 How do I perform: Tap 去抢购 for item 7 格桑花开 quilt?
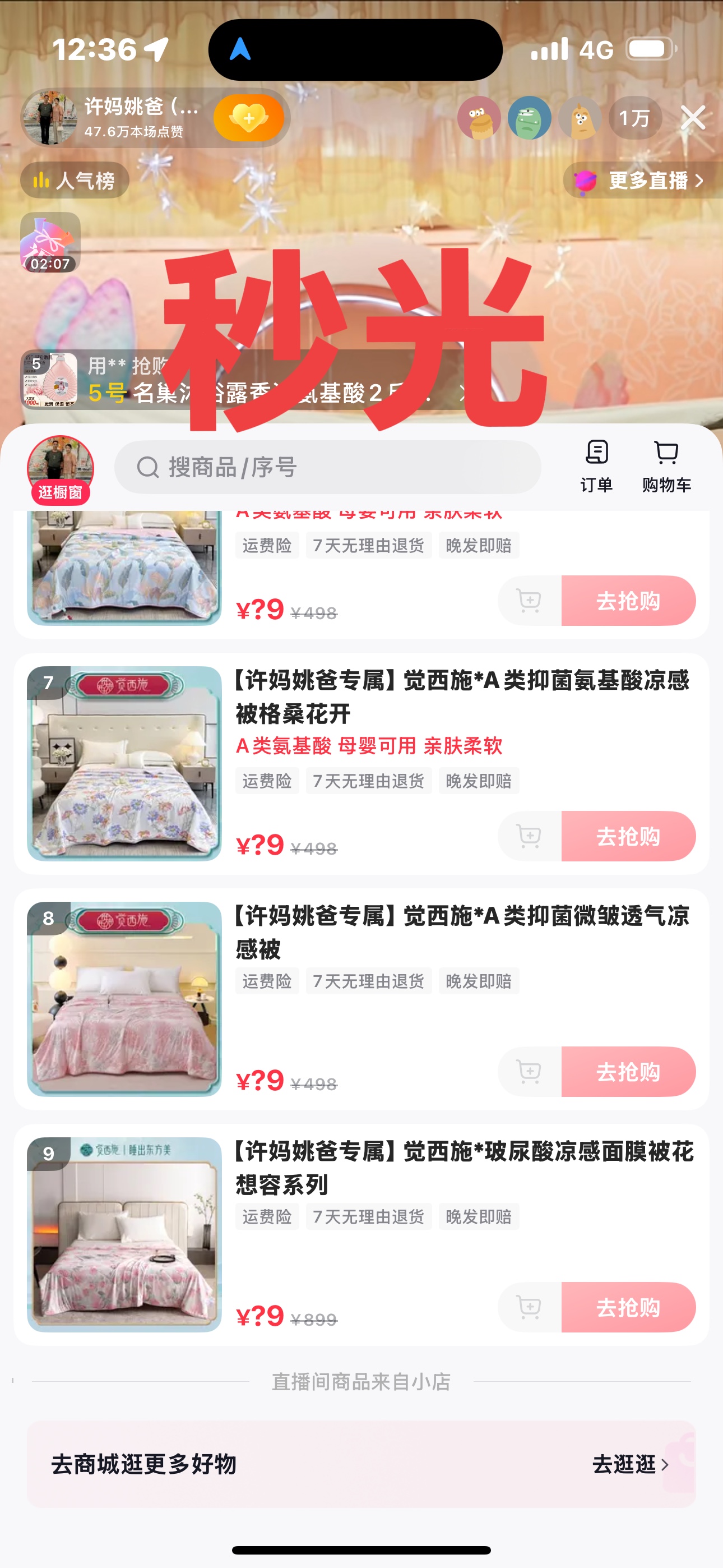tap(628, 836)
